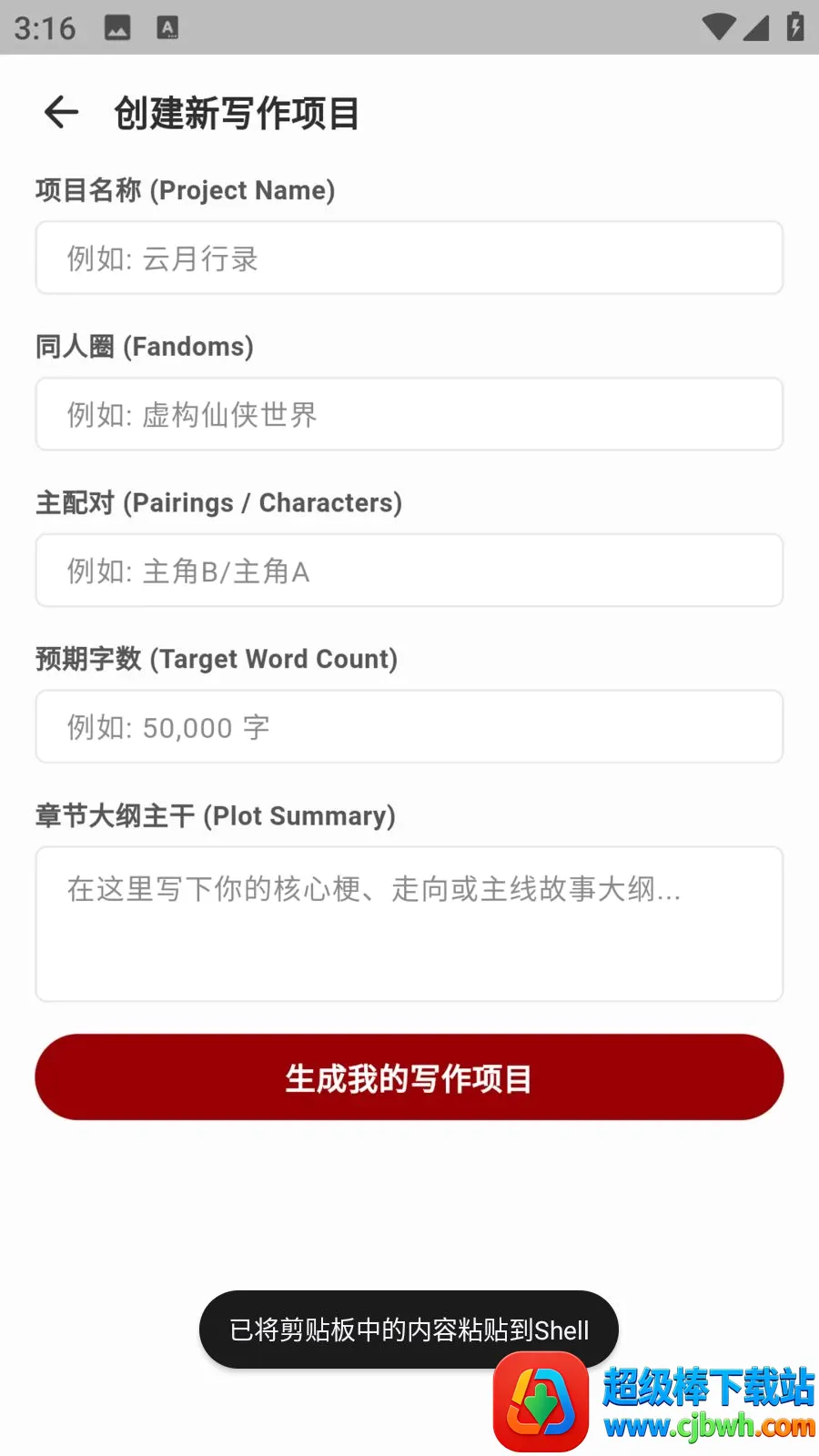Tap the 生成我的写作项目 button
The width and height of the screenshot is (819, 1456).
pyautogui.click(x=409, y=1077)
